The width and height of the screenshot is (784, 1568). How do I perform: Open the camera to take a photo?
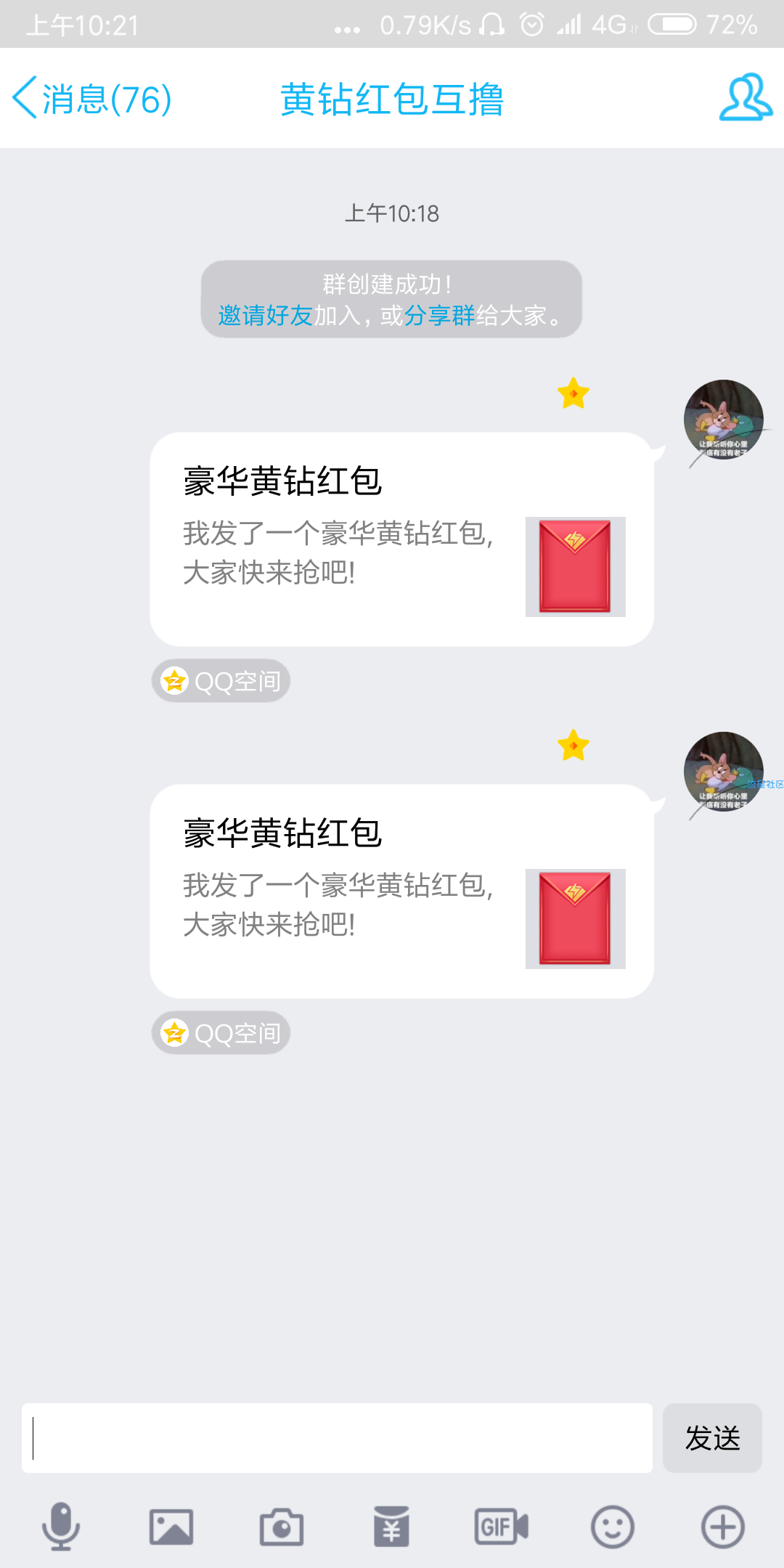(282, 1527)
